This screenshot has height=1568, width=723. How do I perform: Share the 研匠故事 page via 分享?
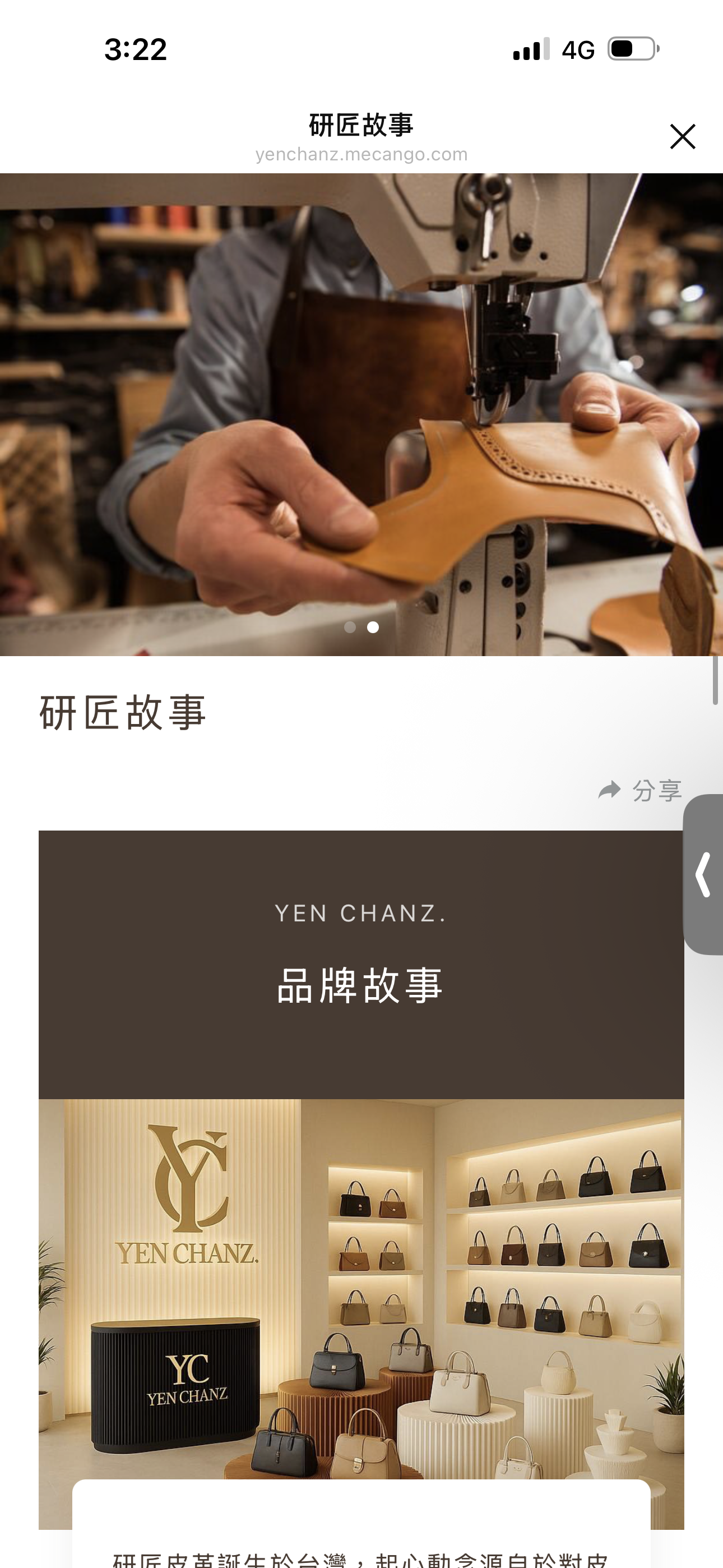640,791
